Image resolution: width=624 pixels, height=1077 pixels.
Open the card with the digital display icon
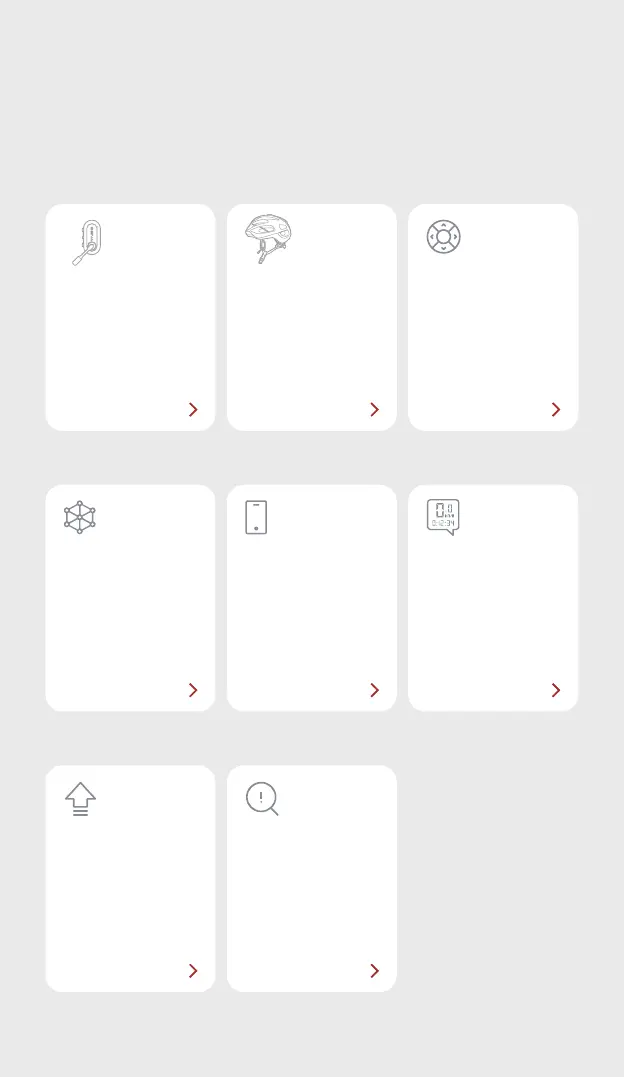(493, 598)
